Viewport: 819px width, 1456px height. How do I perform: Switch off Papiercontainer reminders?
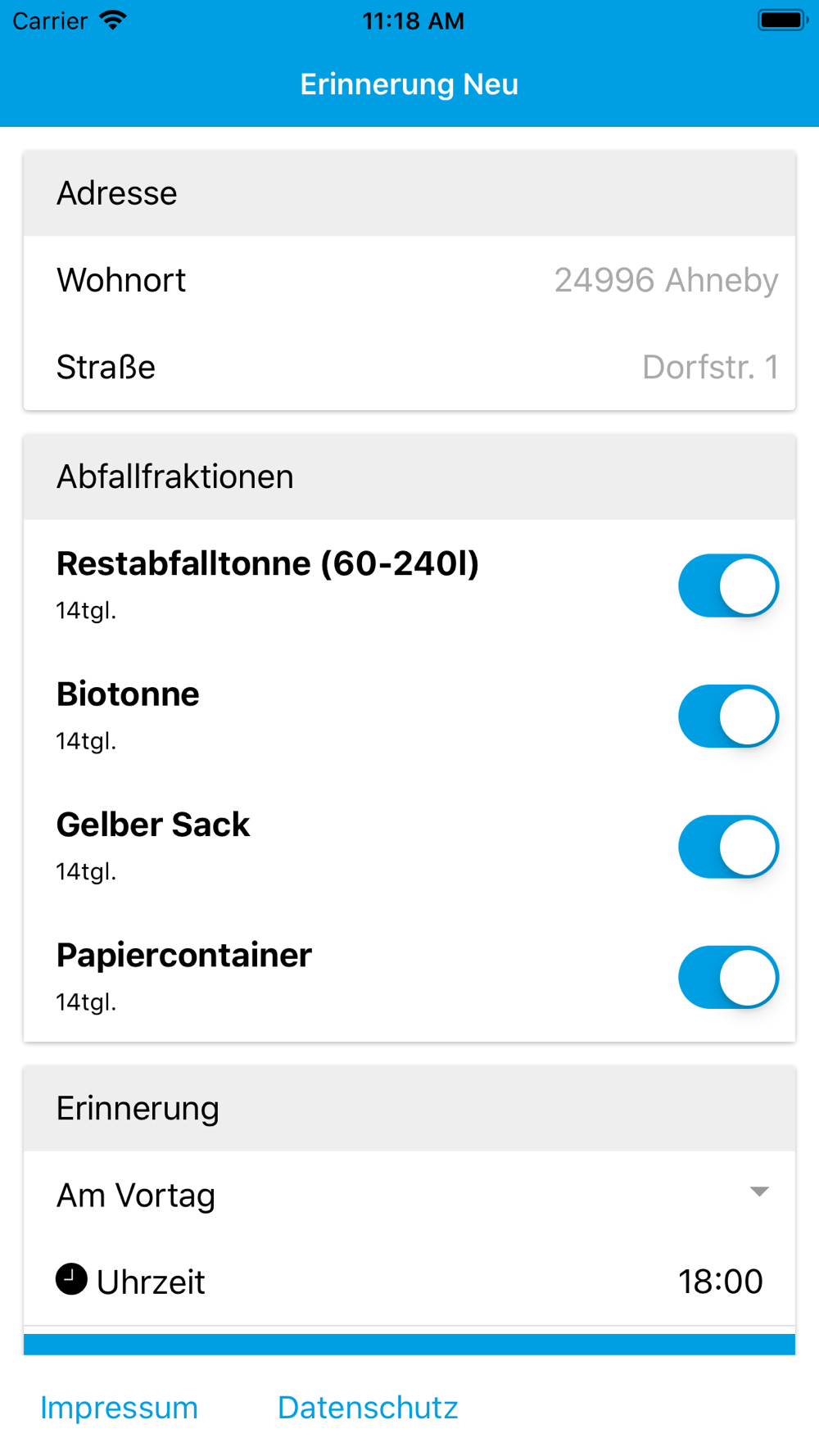tap(728, 978)
